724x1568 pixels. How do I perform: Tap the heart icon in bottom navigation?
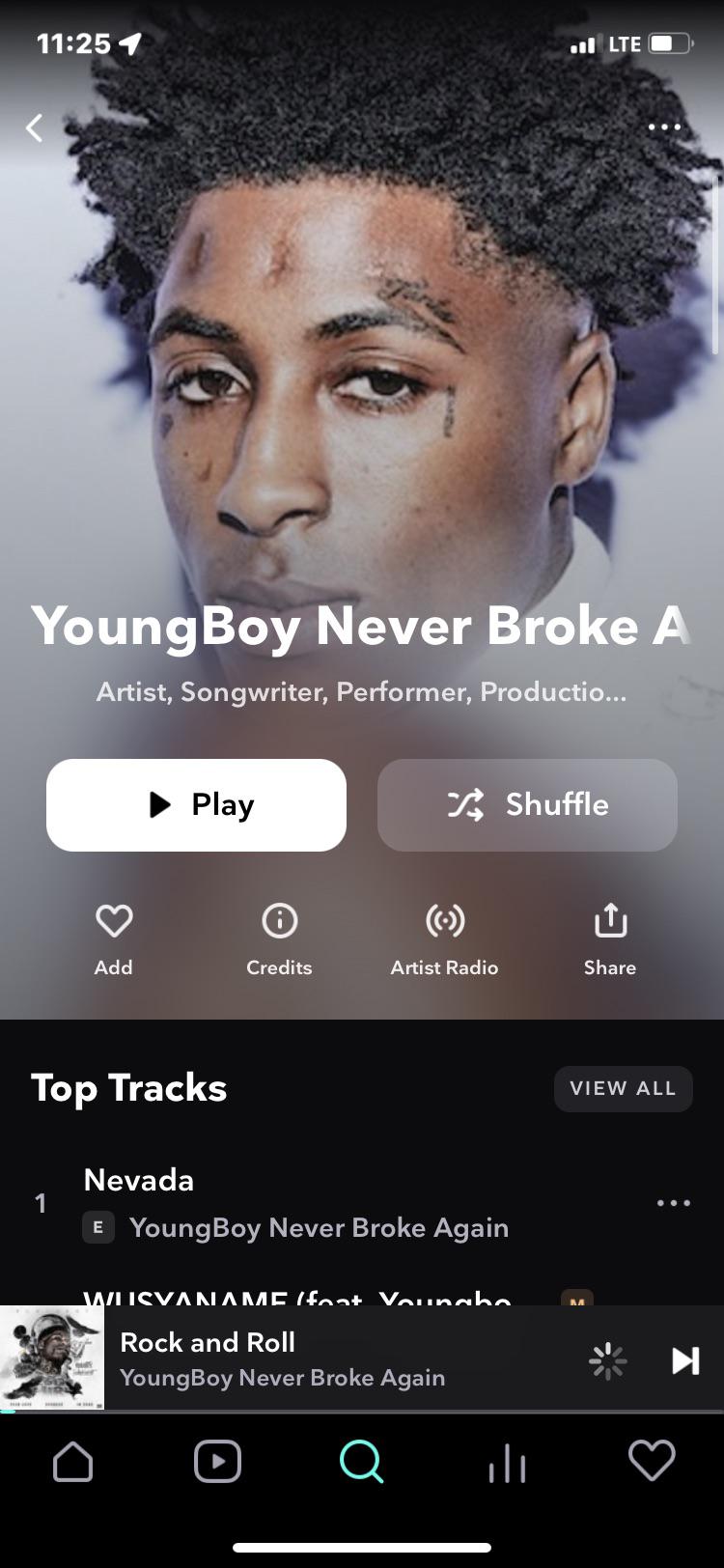tap(651, 1461)
